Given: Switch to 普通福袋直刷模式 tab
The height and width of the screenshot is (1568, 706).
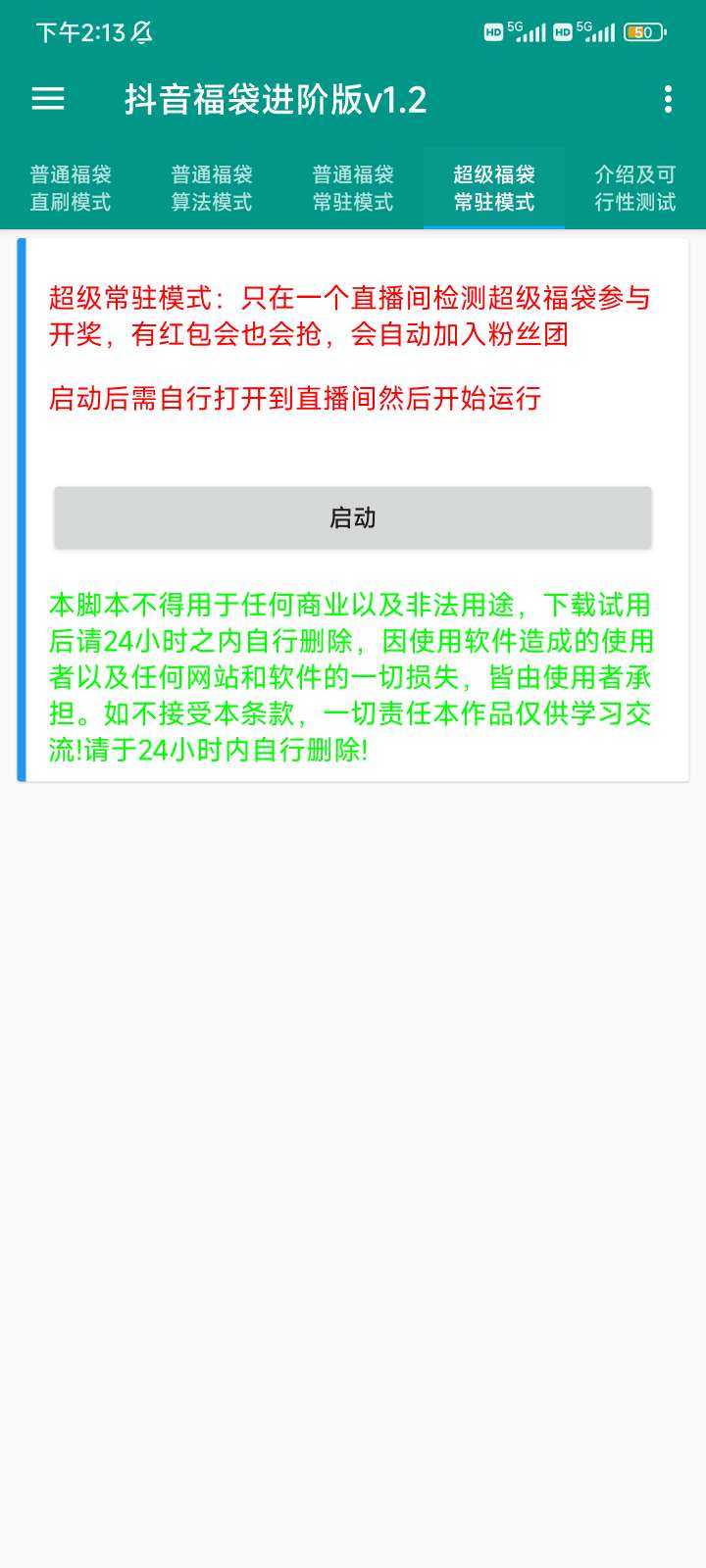Looking at the screenshot, I should click(70, 186).
